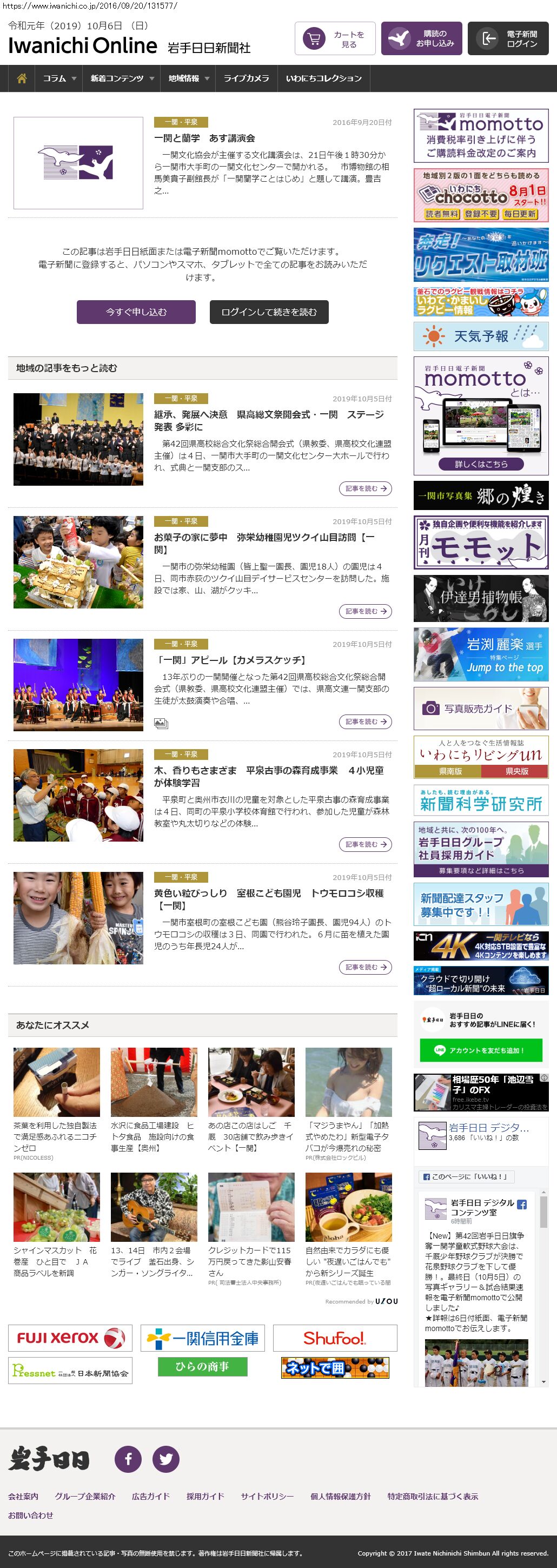Open the お菓子の家に夢中 article headline
This screenshot has height=1568, width=557.
click(263, 543)
